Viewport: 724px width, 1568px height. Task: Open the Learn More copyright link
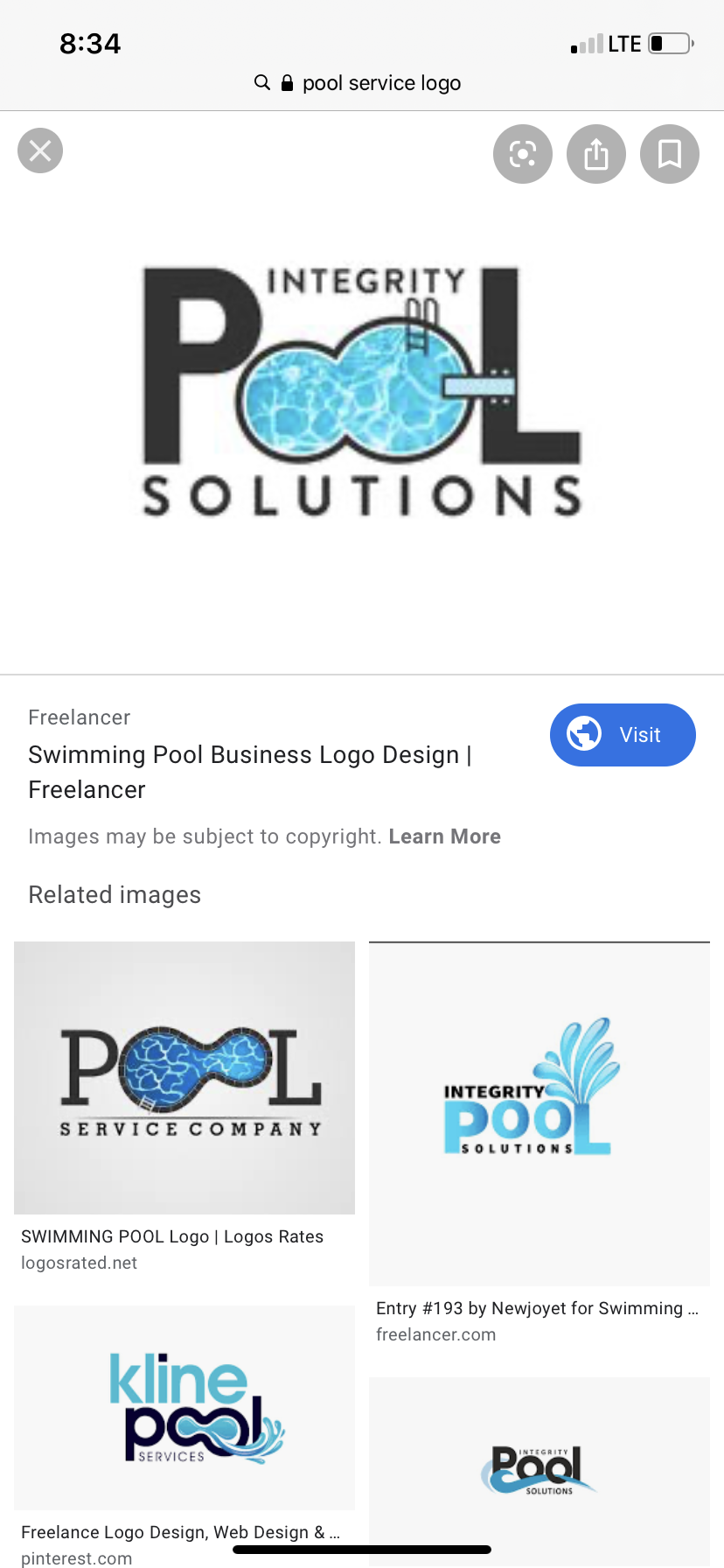click(x=444, y=836)
